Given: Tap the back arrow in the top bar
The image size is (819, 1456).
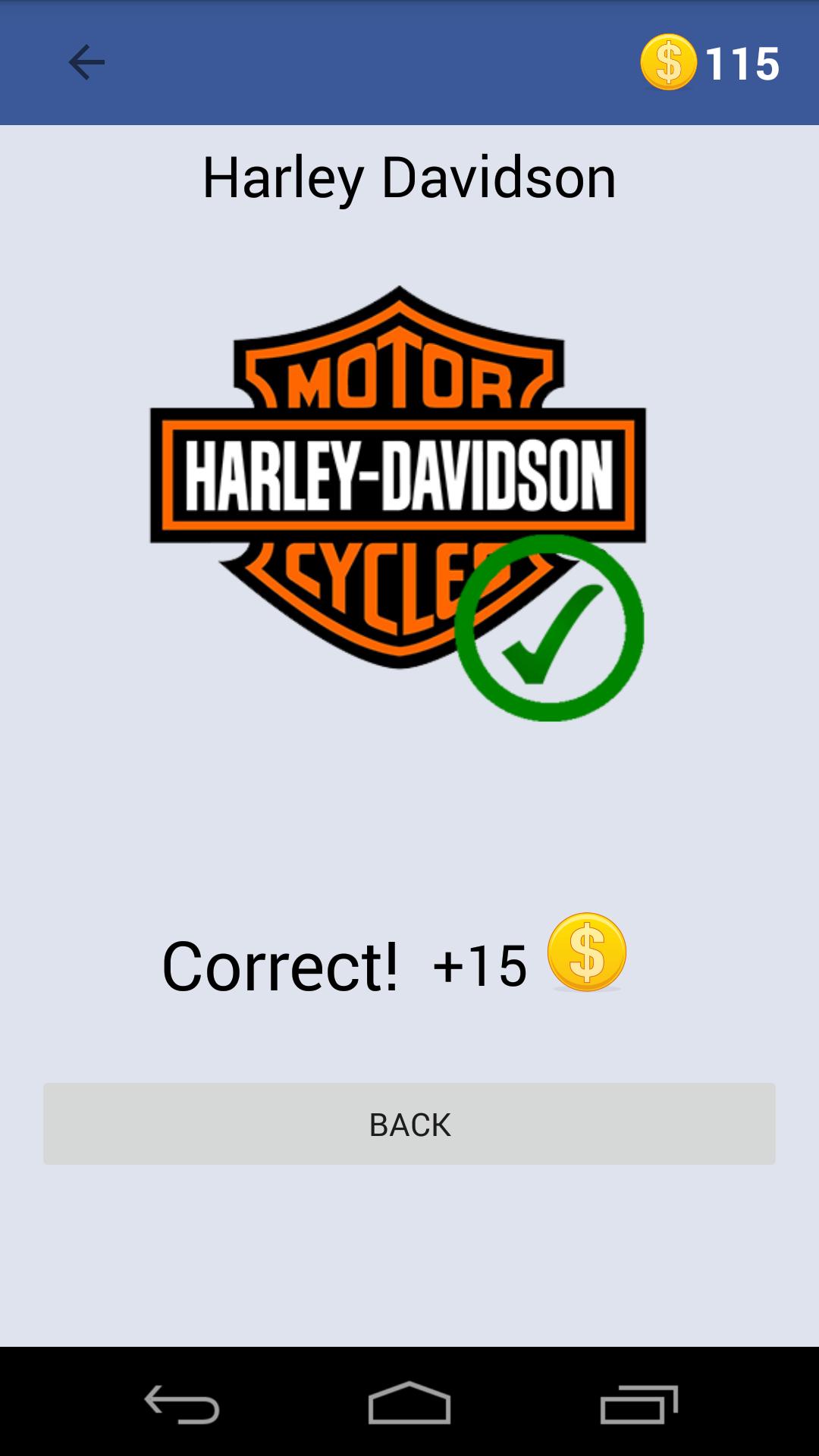Looking at the screenshot, I should [x=87, y=63].
